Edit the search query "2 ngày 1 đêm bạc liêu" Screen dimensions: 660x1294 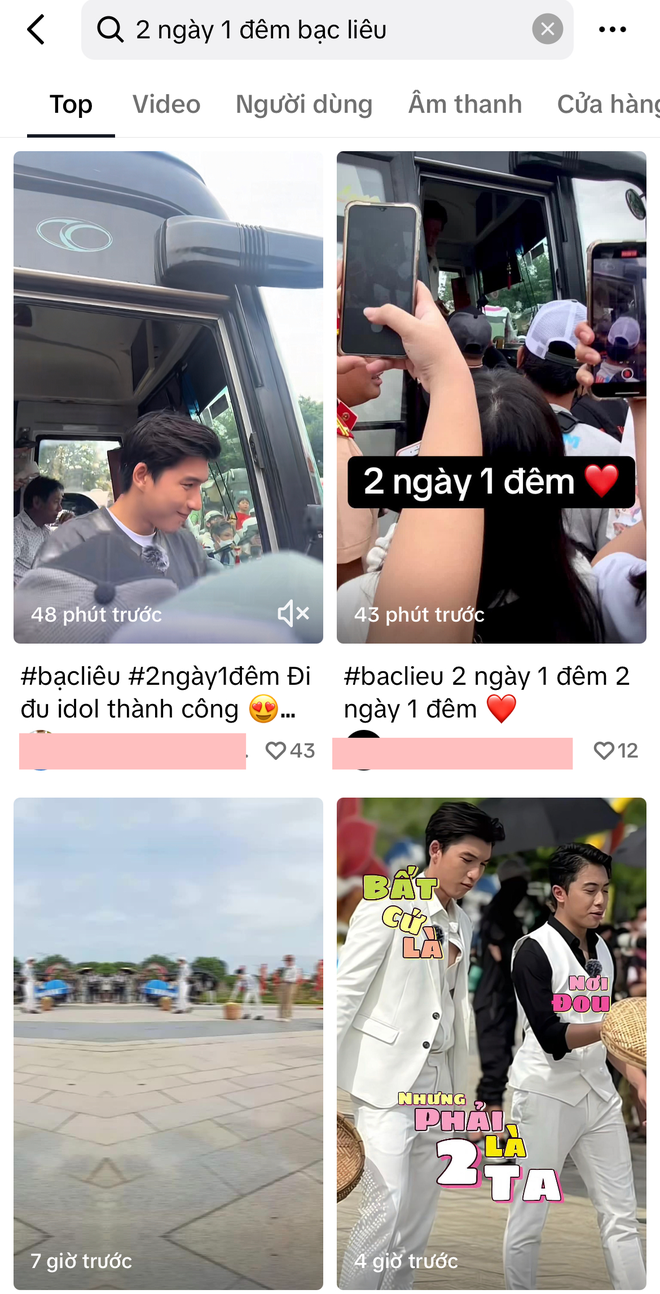pos(300,30)
